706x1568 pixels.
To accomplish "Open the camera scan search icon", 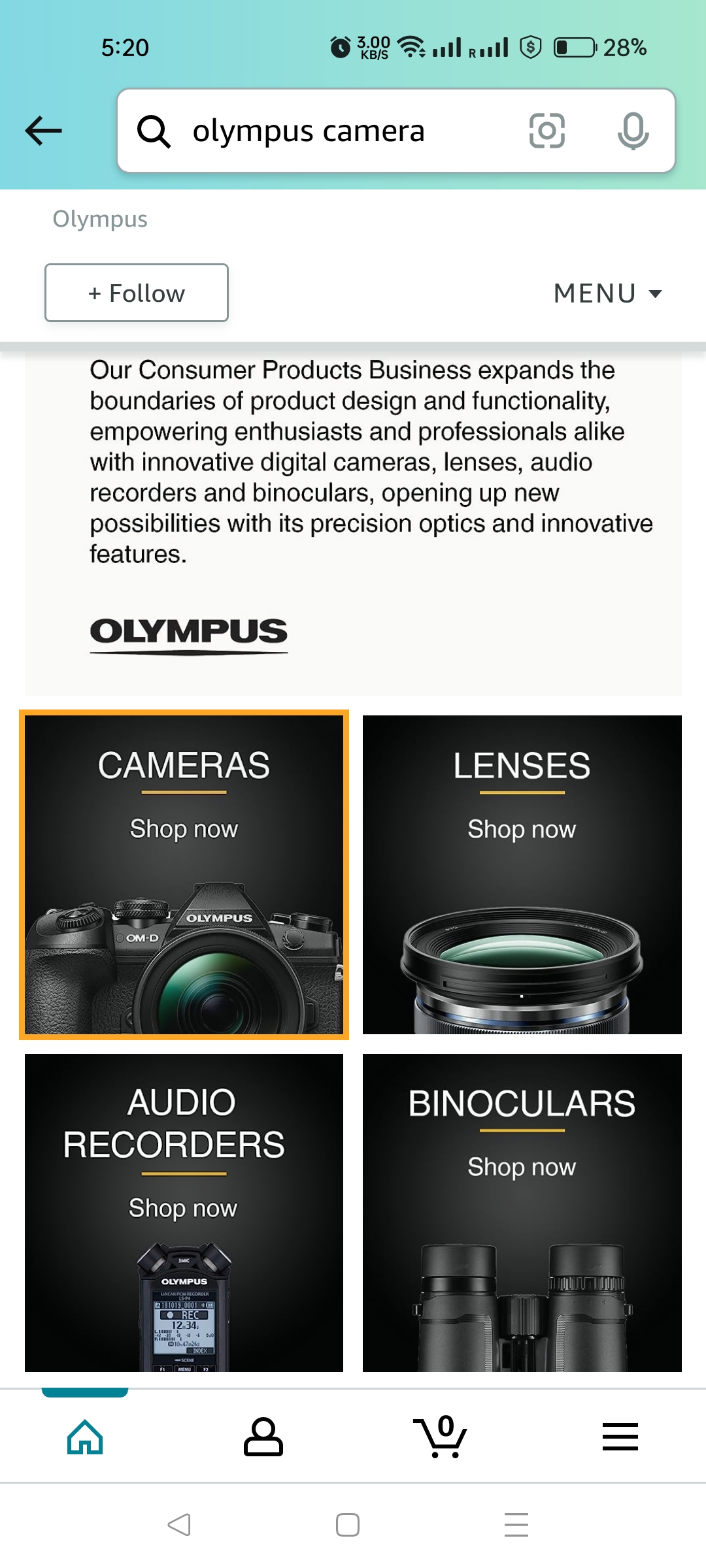I will (547, 131).
